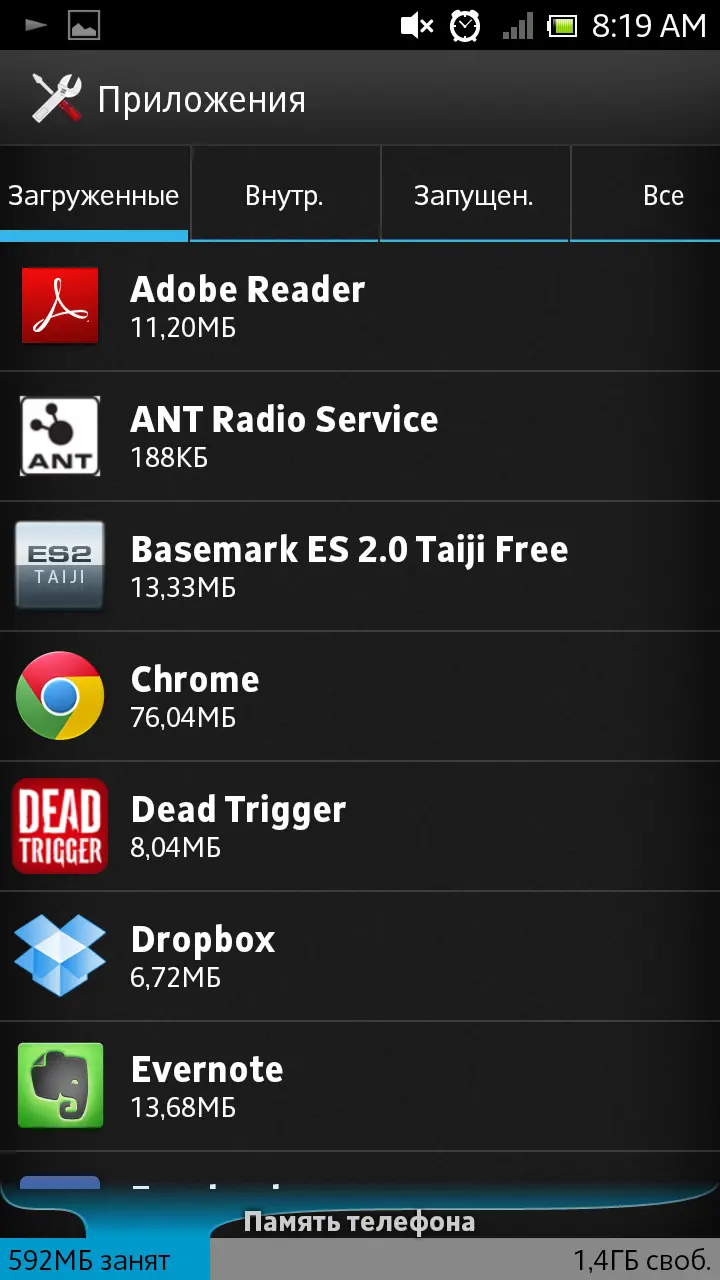The width and height of the screenshot is (720, 1280).
Task: Tap the Приложения settings icon to go back
Action: 57,98
